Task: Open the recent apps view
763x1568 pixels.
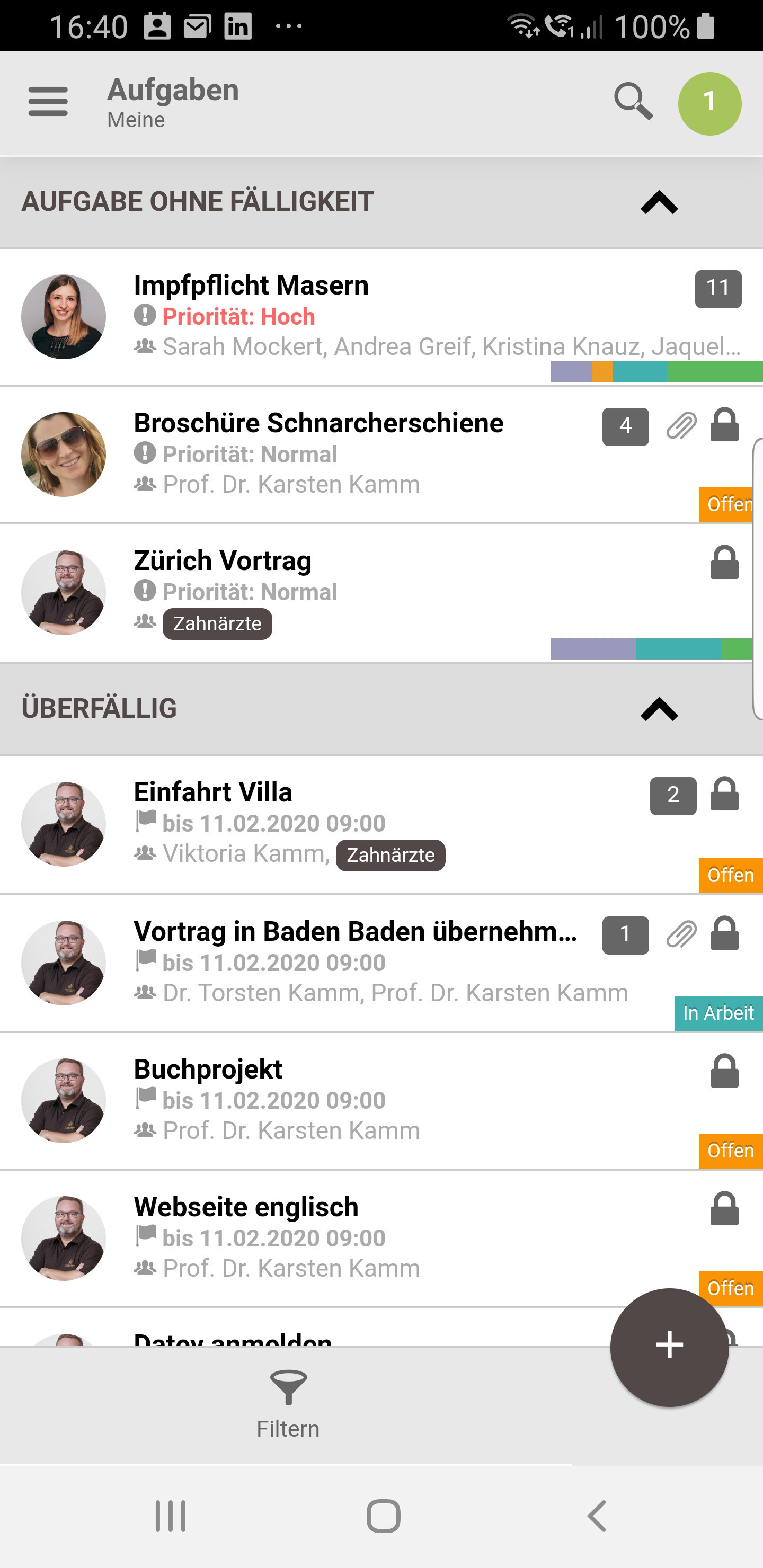Action: pyautogui.click(x=171, y=1515)
